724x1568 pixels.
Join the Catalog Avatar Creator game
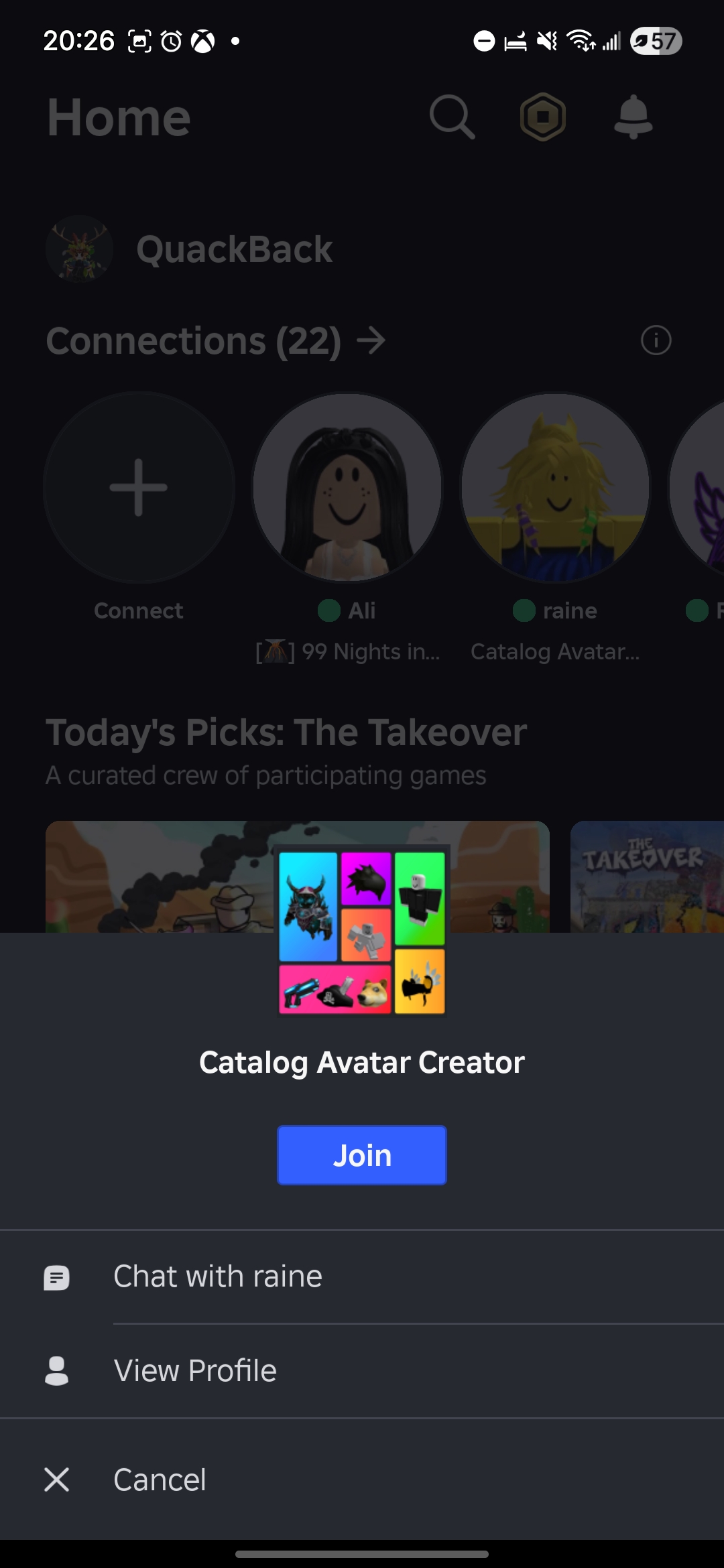pyautogui.click(x=362, y=1155)
